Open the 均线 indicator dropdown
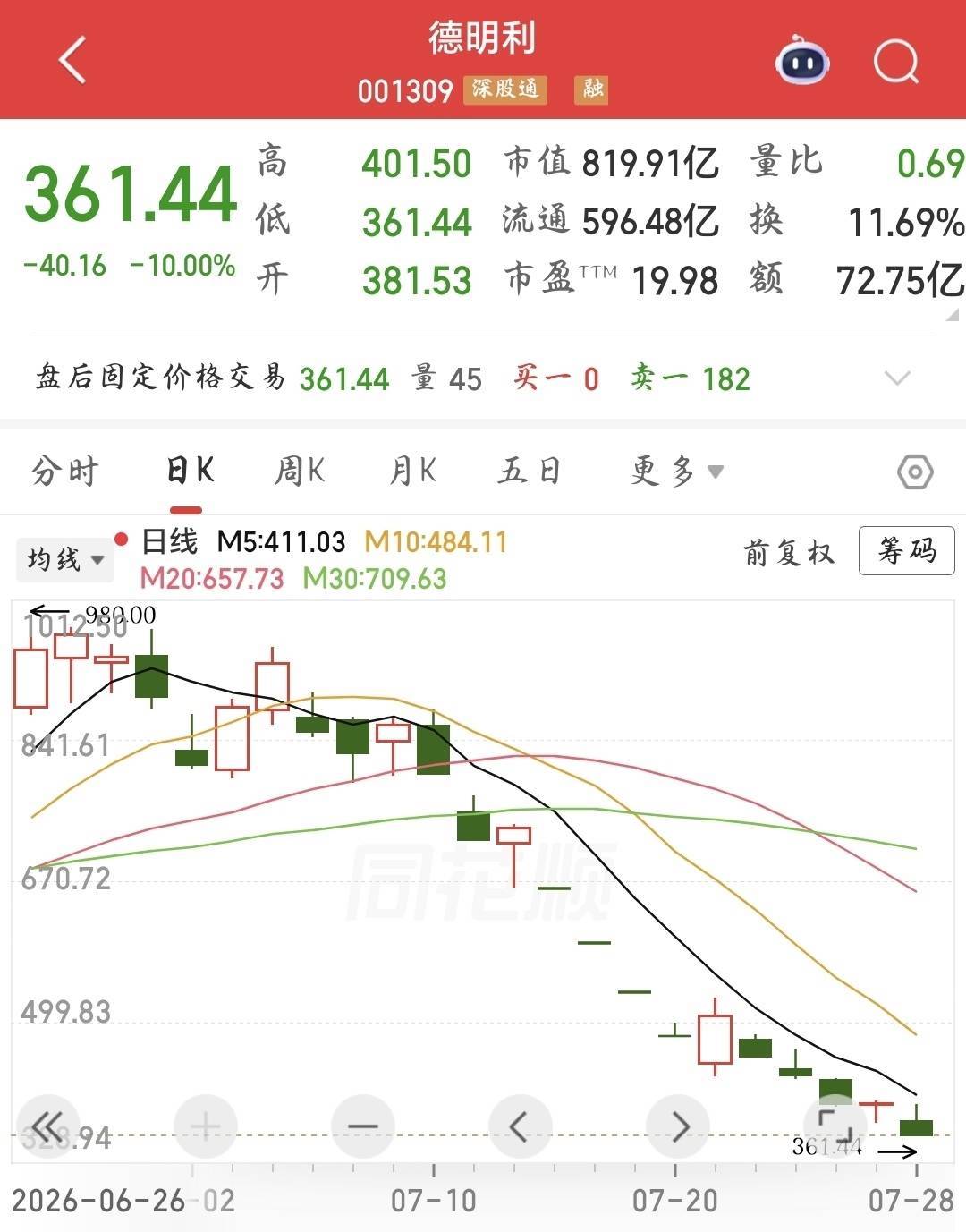Screen dimensions: 966x1232 (64, 560)
